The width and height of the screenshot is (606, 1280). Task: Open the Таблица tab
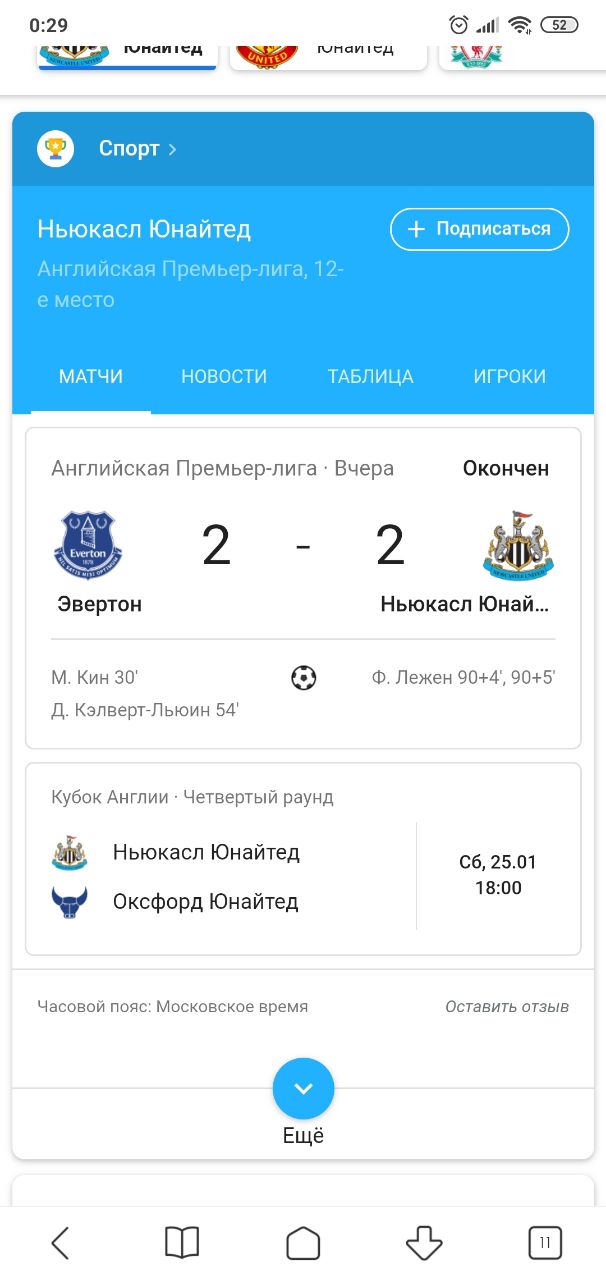(x=370, y=377)
